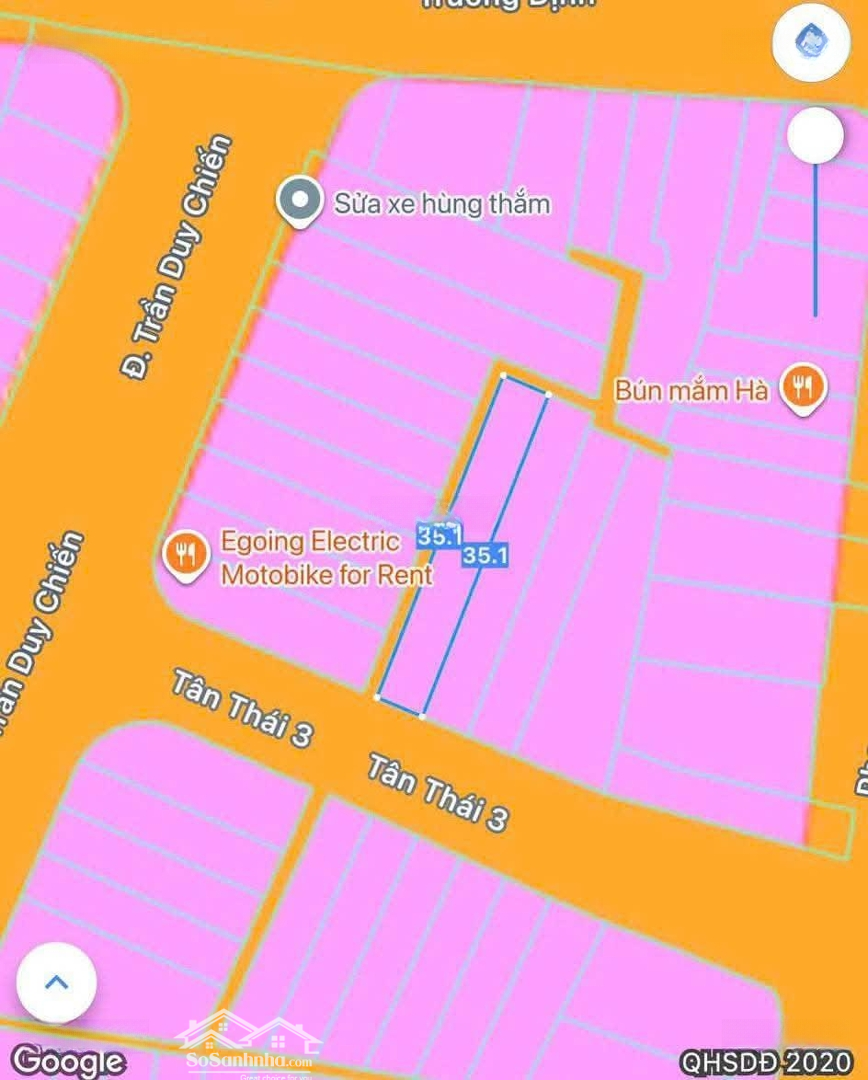Open the map layers button

pos(810,42)
